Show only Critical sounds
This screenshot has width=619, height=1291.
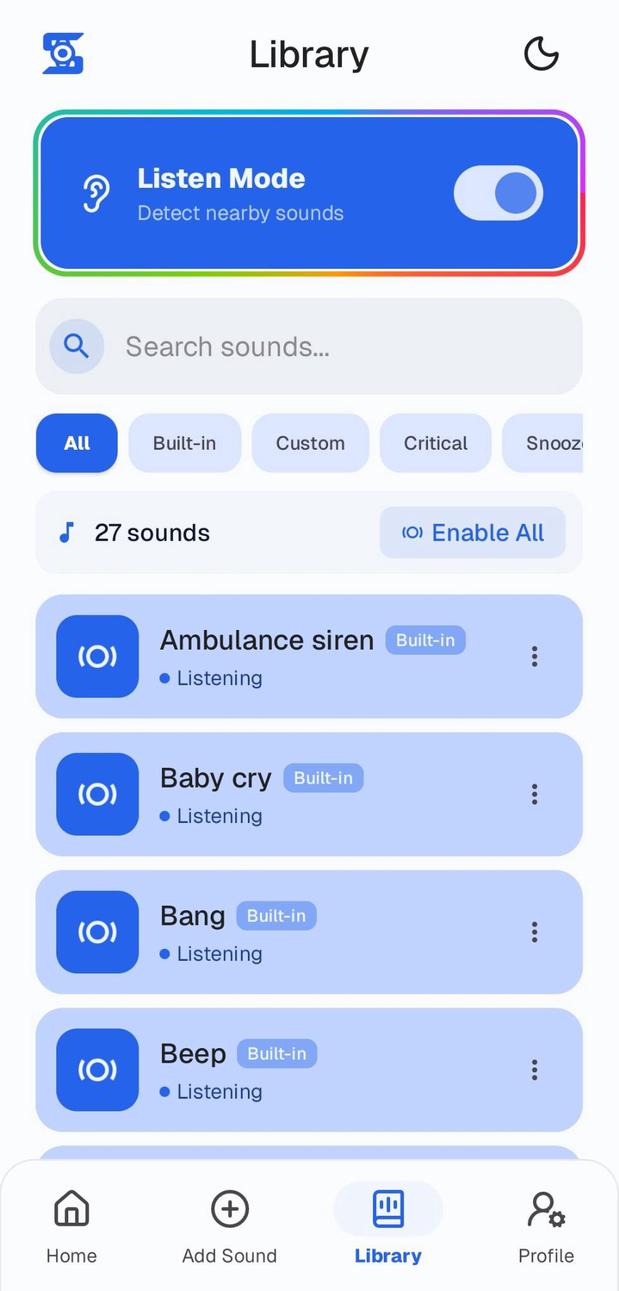pyautogui.click(x=435, y=443)
